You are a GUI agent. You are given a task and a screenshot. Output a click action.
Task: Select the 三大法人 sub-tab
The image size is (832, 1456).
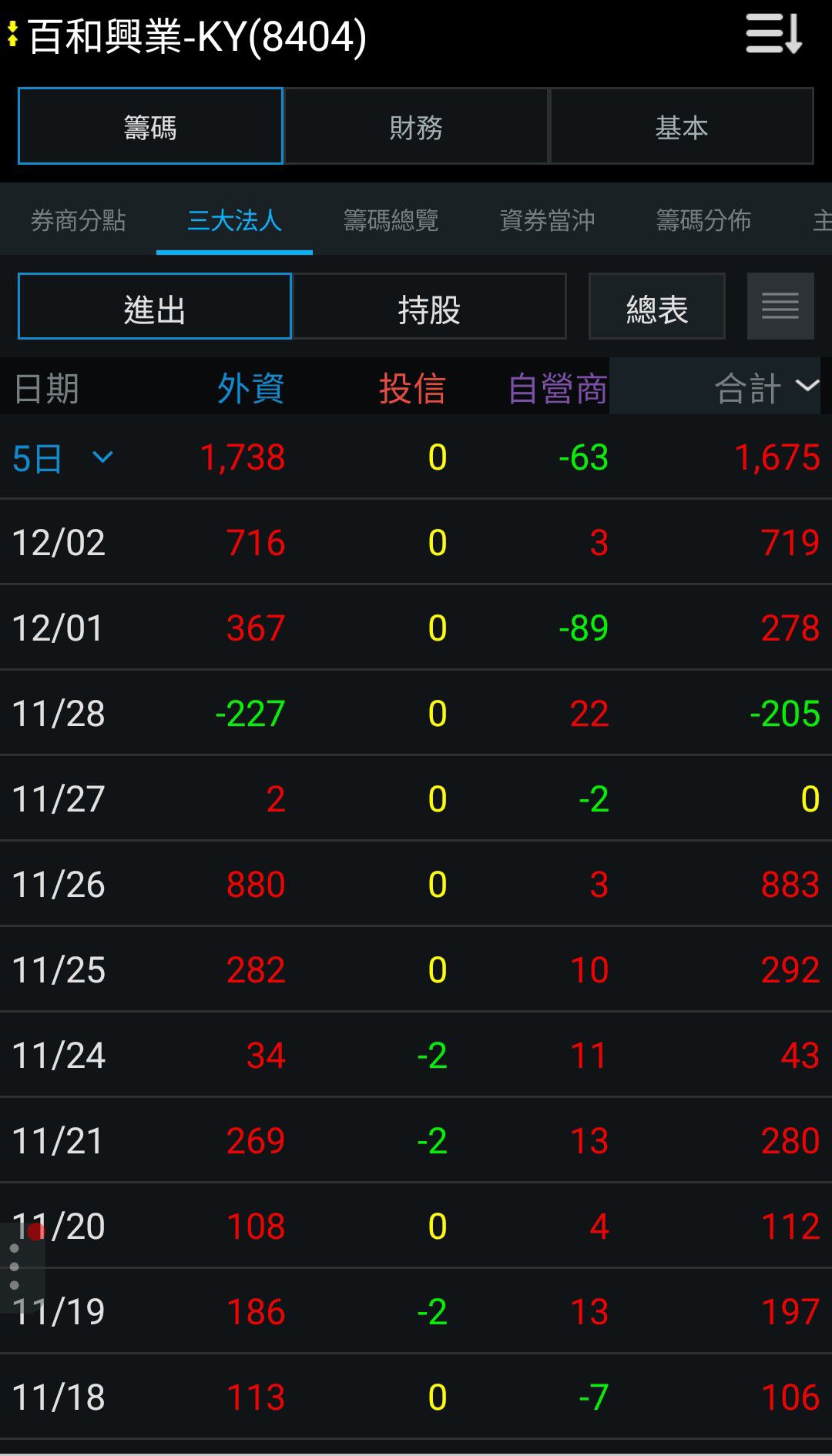234,221
